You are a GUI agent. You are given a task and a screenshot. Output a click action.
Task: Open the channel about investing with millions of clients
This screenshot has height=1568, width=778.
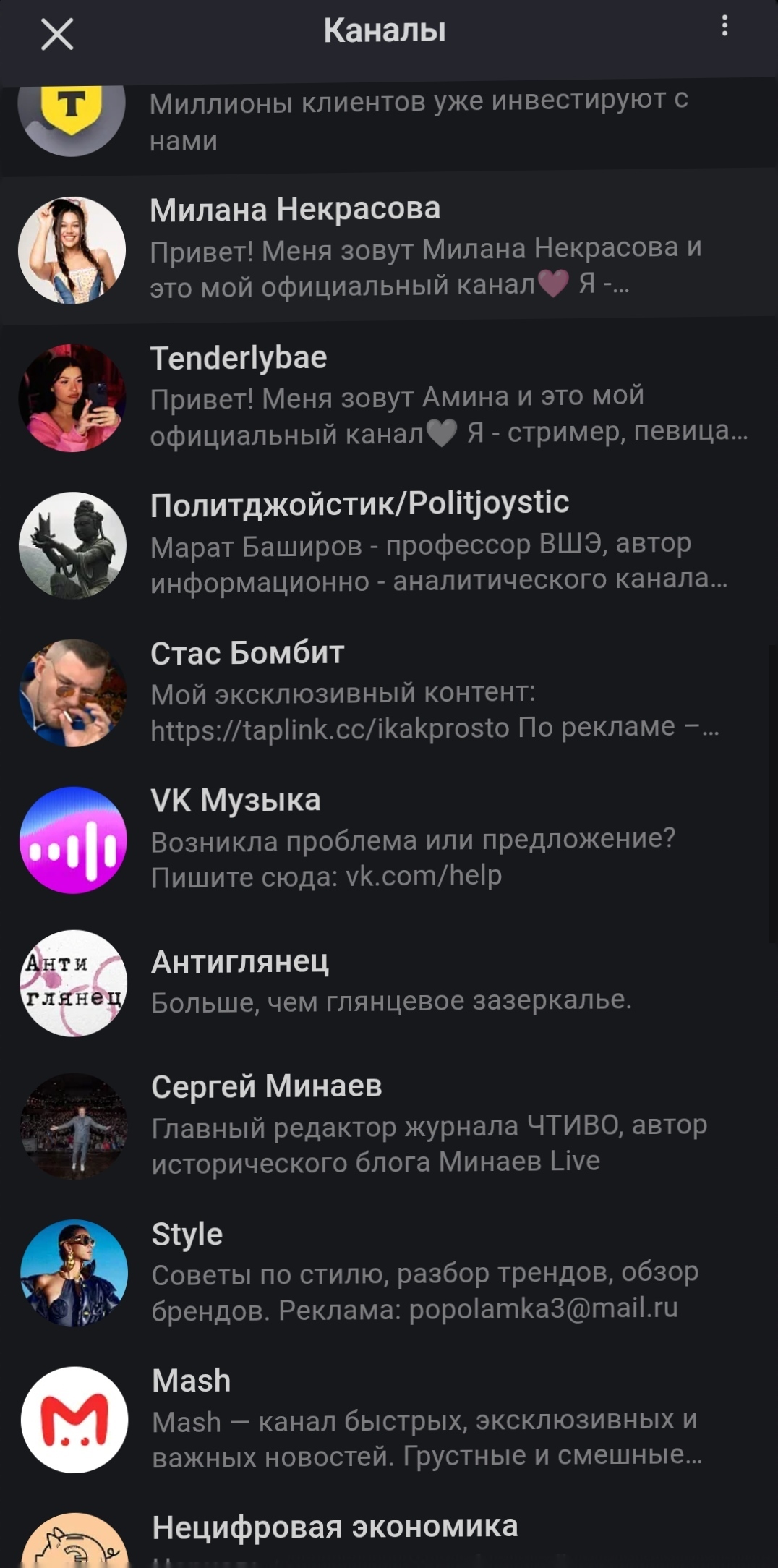389,120
